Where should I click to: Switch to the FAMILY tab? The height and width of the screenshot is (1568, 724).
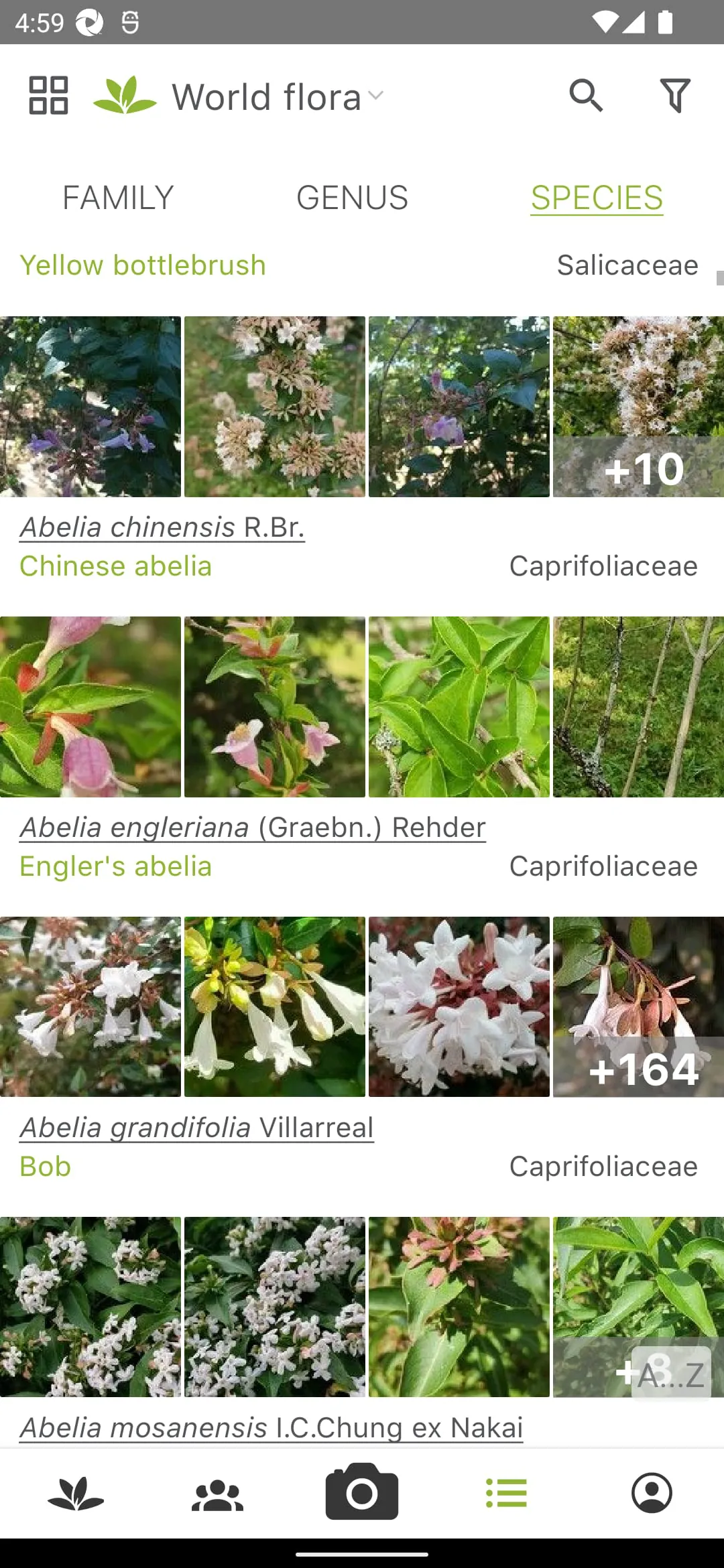118,197
